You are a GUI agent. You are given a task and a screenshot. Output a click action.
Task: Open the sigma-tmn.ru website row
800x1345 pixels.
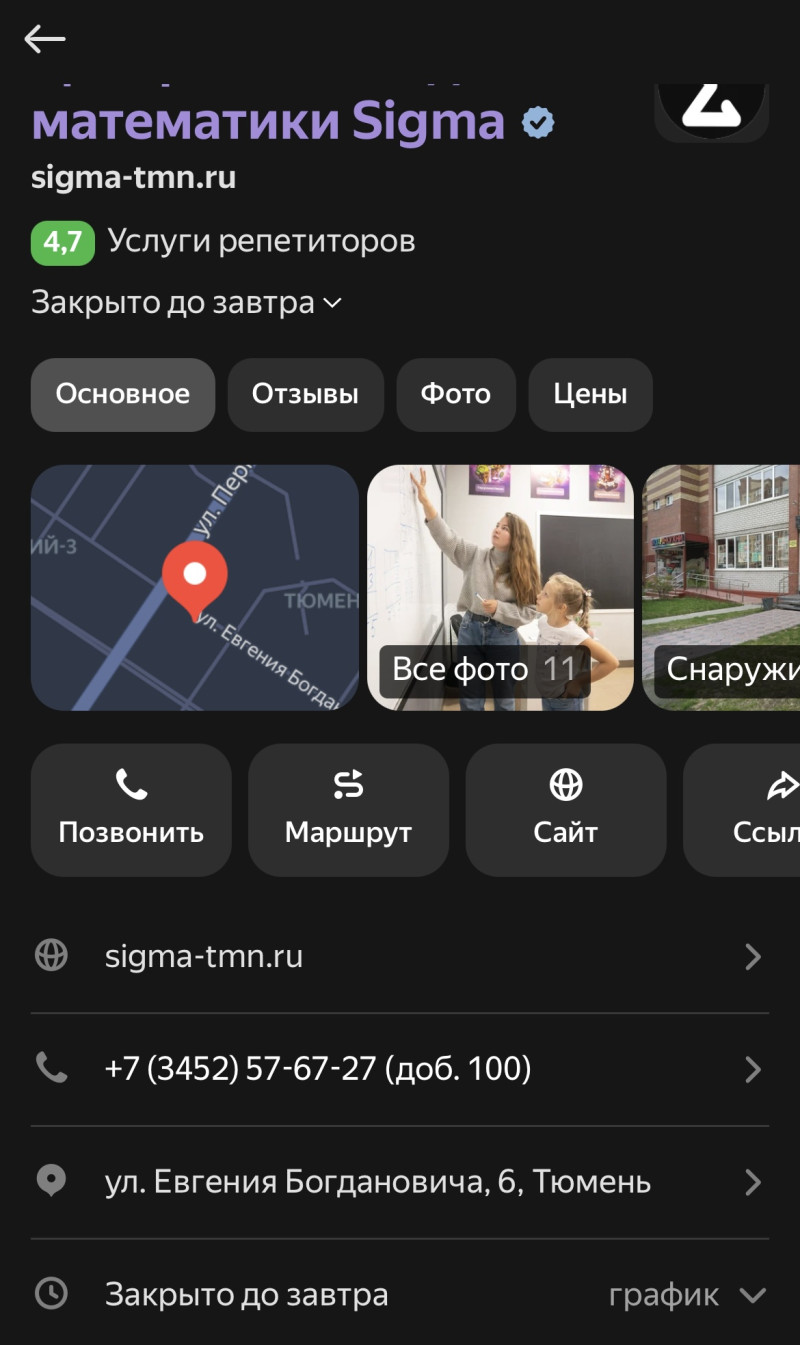coord(400,957)
